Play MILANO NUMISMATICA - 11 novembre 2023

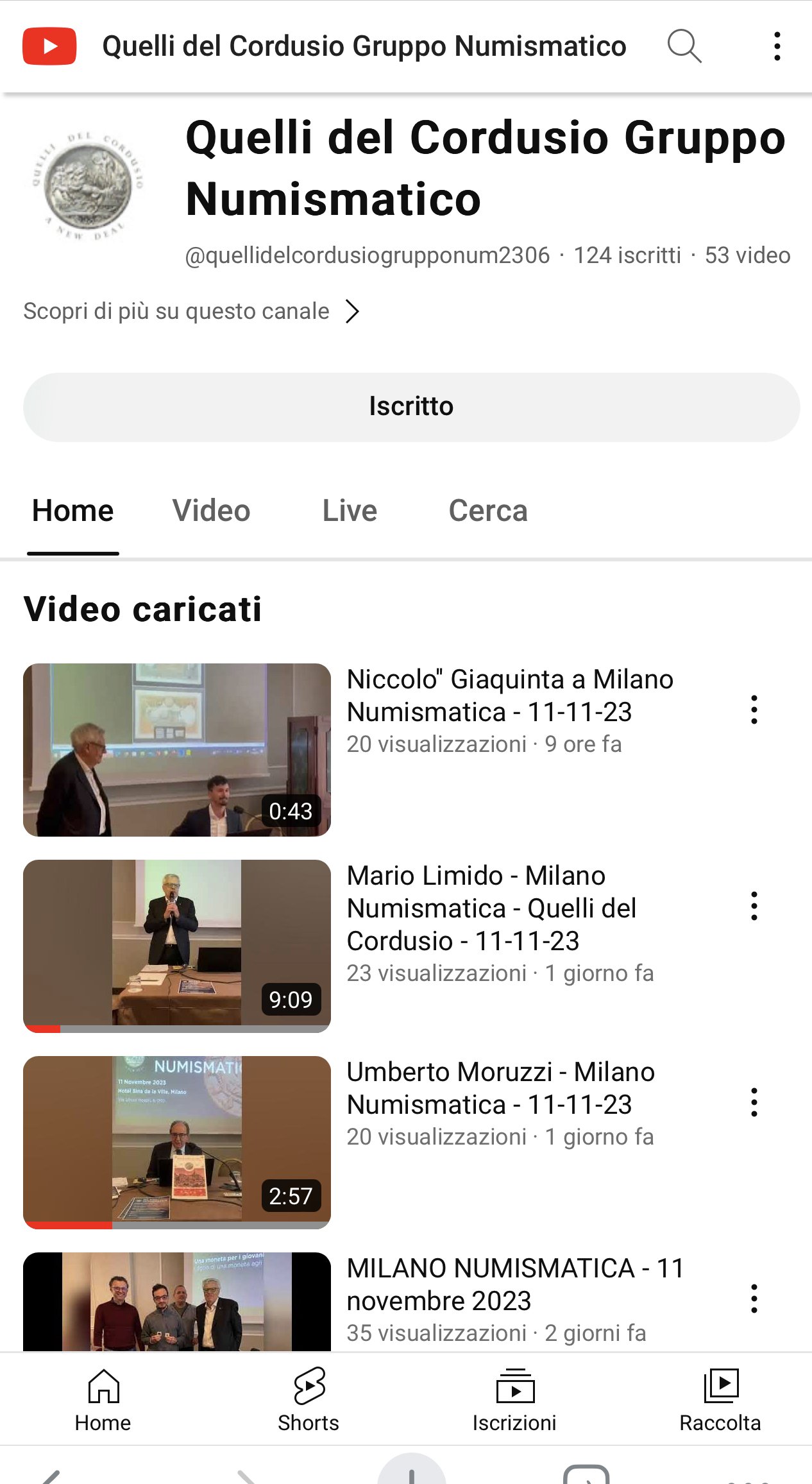[x=177, y=1302]
